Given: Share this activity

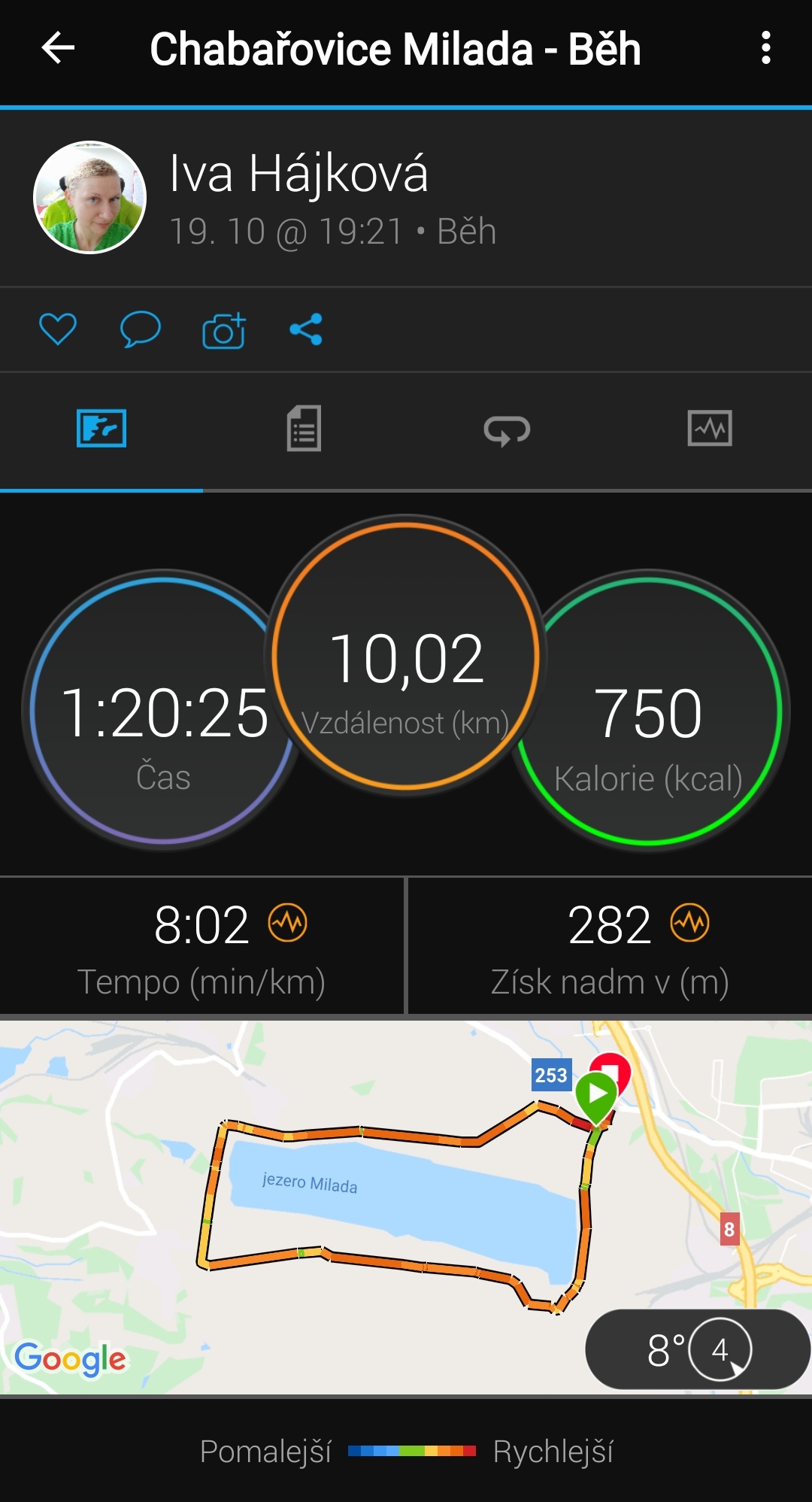Looking at the screenshot, I should click(x=306, y=329).
